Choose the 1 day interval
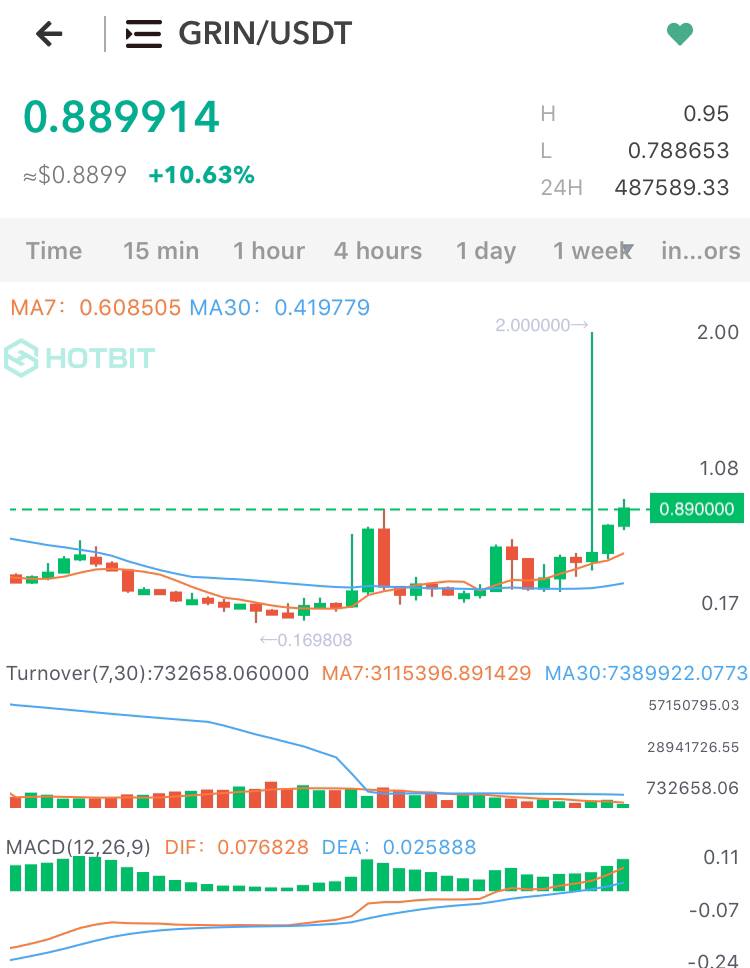The width and height of the screenshot is (750, 968). click(486, 251)
